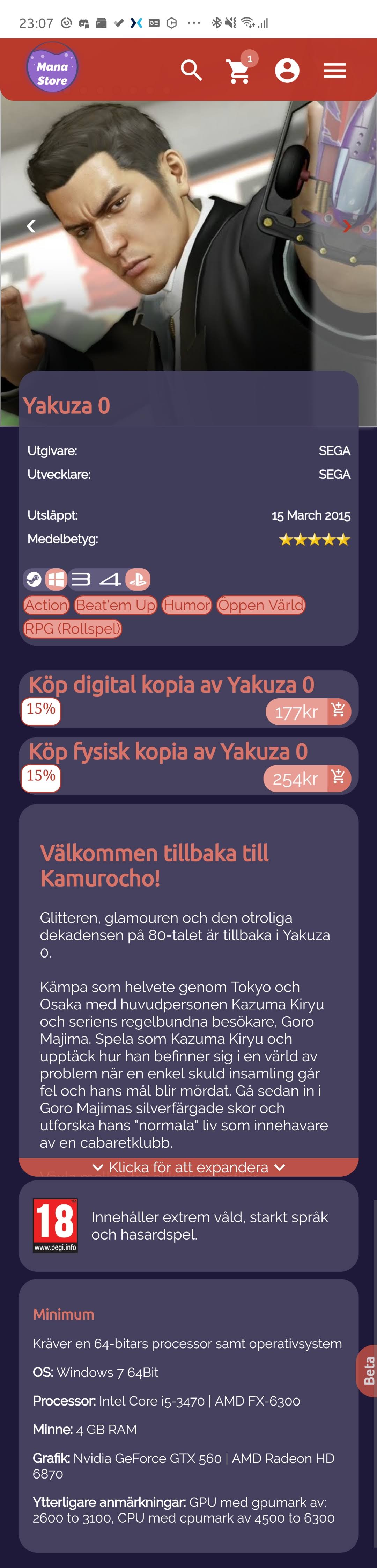The width and height of the screenshot is (377, 1568).
Task: Select the Öppen Värld tag
Action: (261, 605)
